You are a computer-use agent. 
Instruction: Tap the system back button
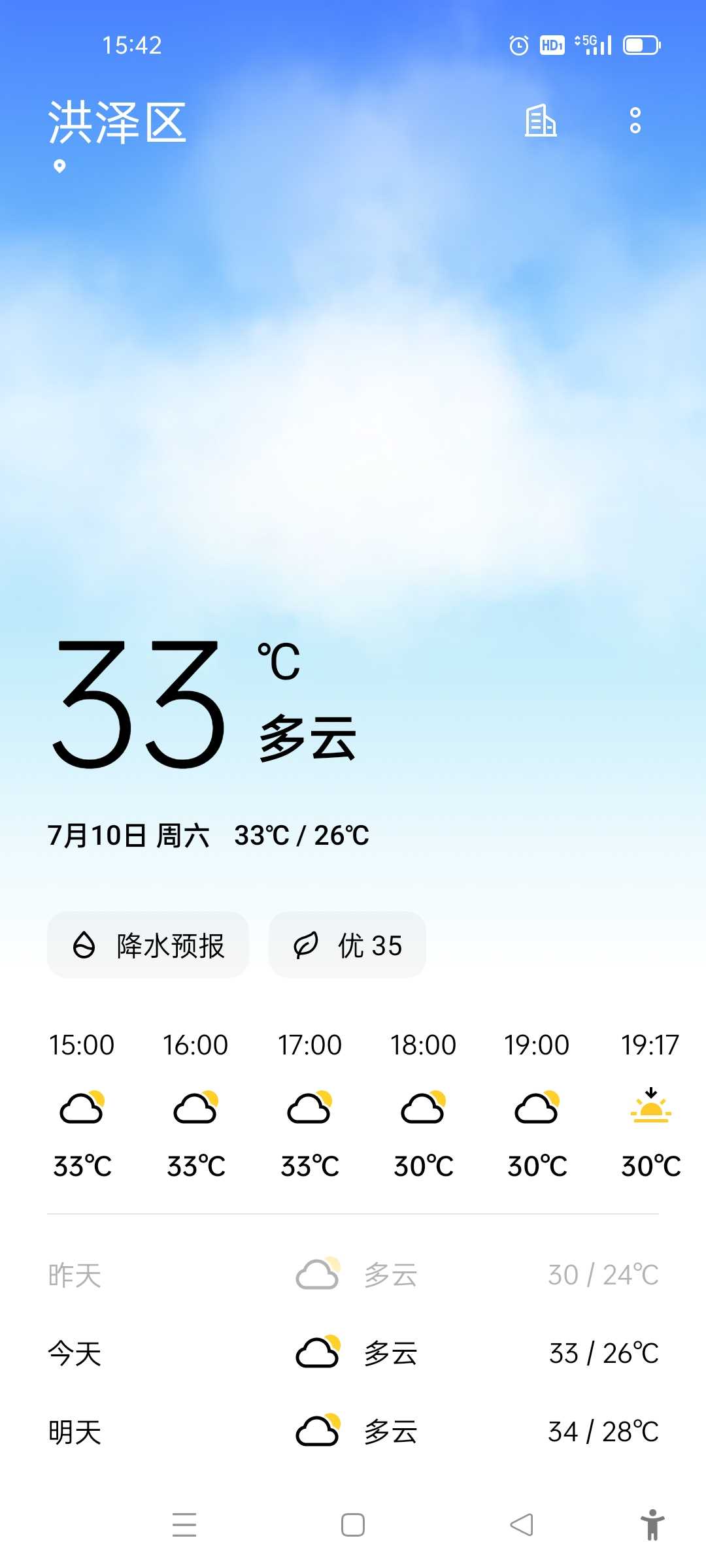[522, 1525]
